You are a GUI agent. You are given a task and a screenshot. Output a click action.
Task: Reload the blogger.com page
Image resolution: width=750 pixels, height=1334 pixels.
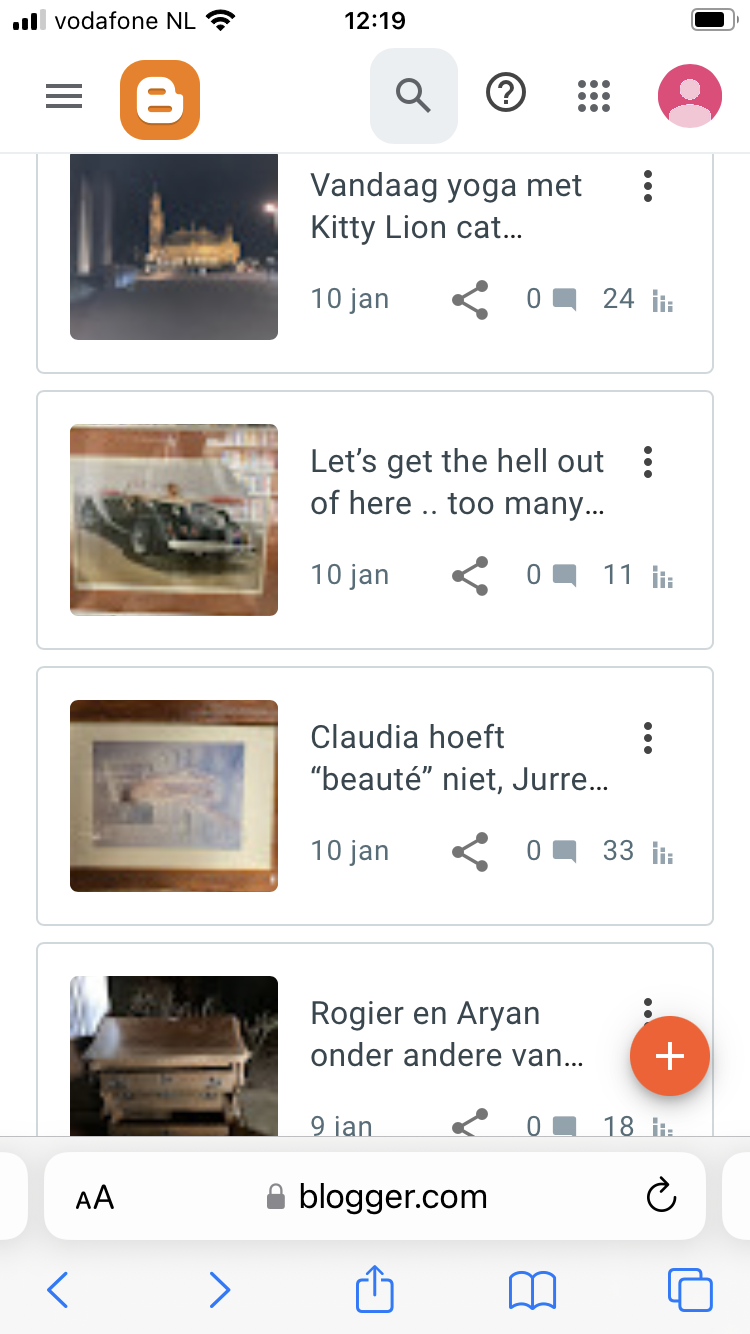pos(661,1197)
